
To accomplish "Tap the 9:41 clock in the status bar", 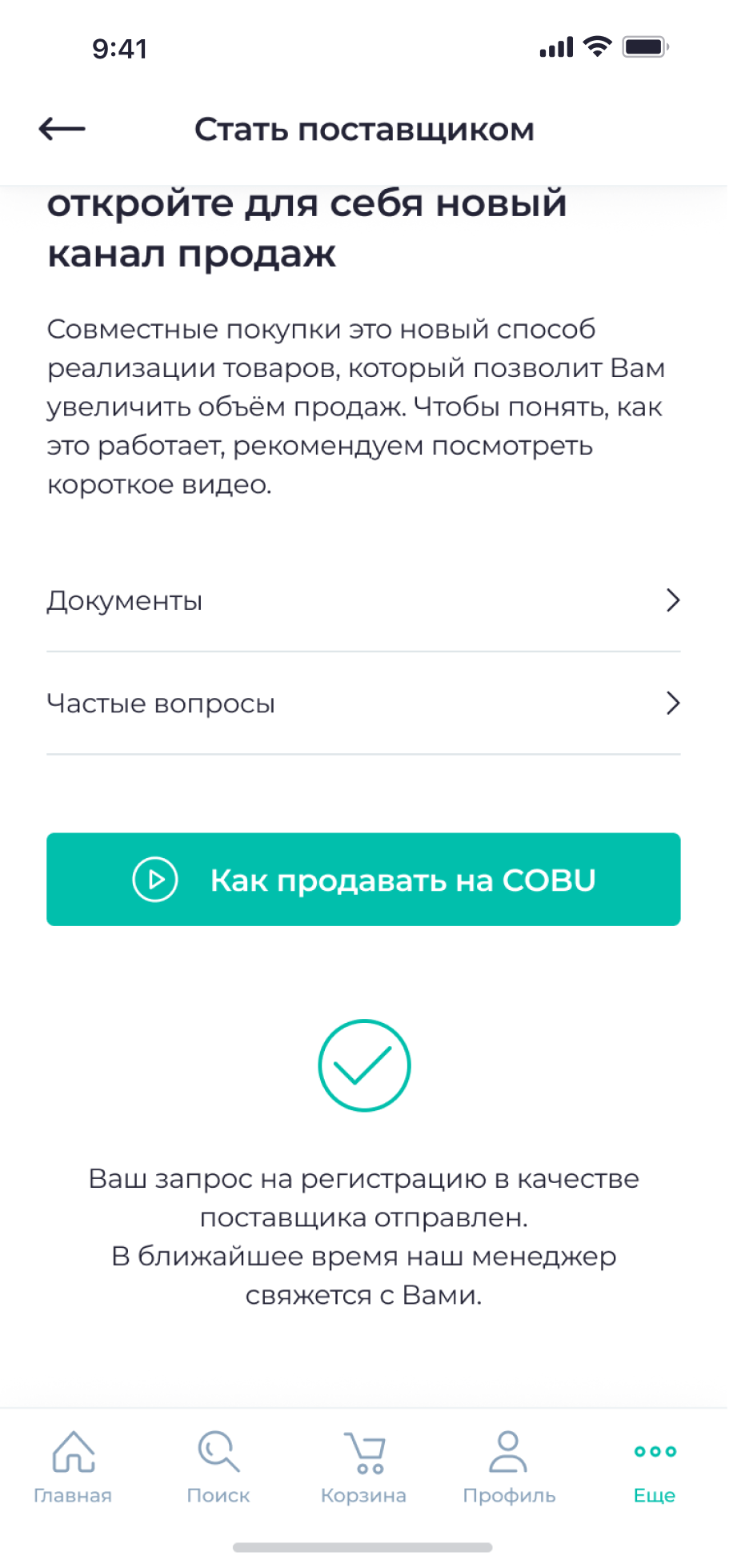I will pos(120,49).
